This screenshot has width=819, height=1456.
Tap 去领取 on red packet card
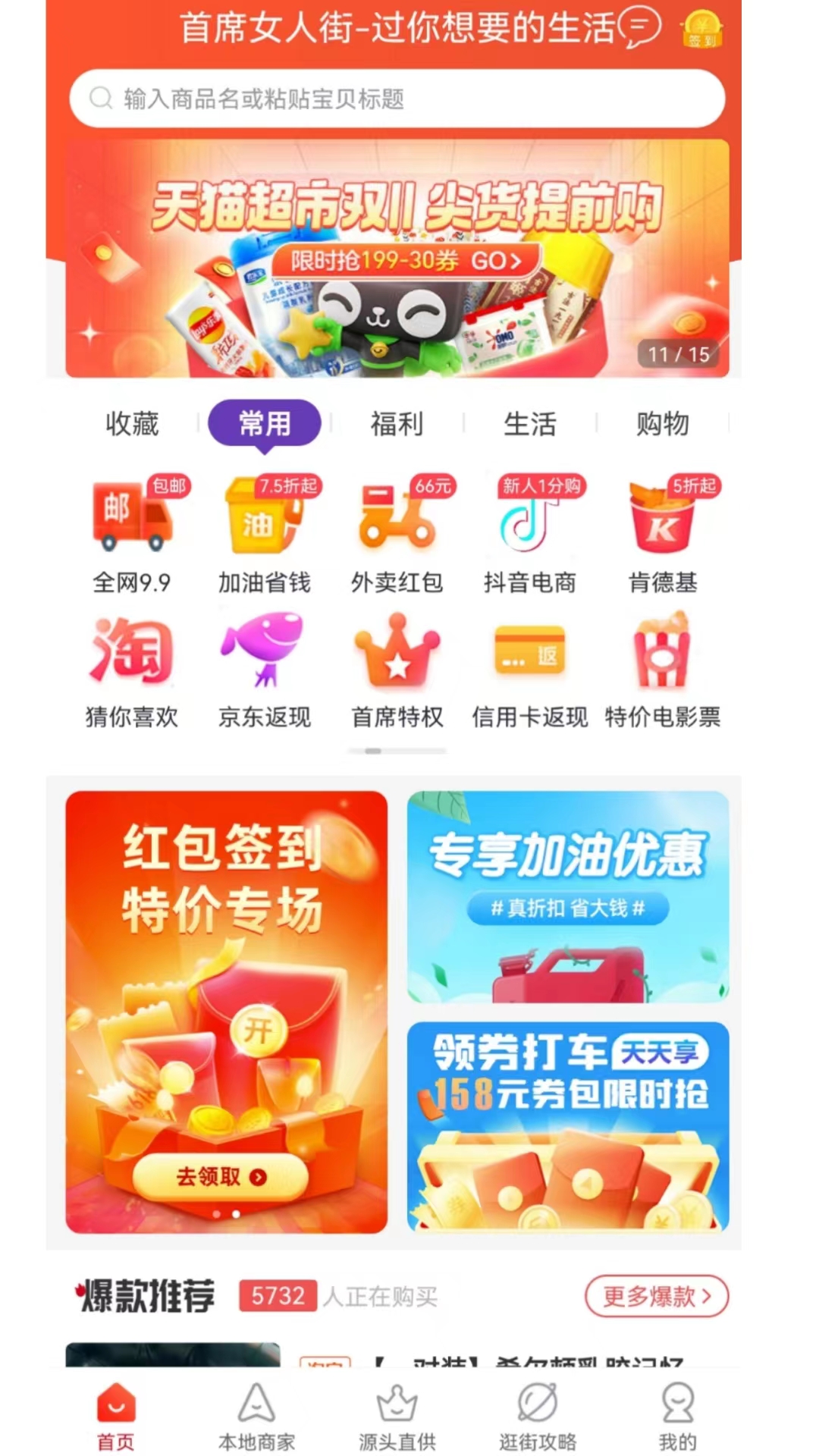click(x=221, y=1176)
